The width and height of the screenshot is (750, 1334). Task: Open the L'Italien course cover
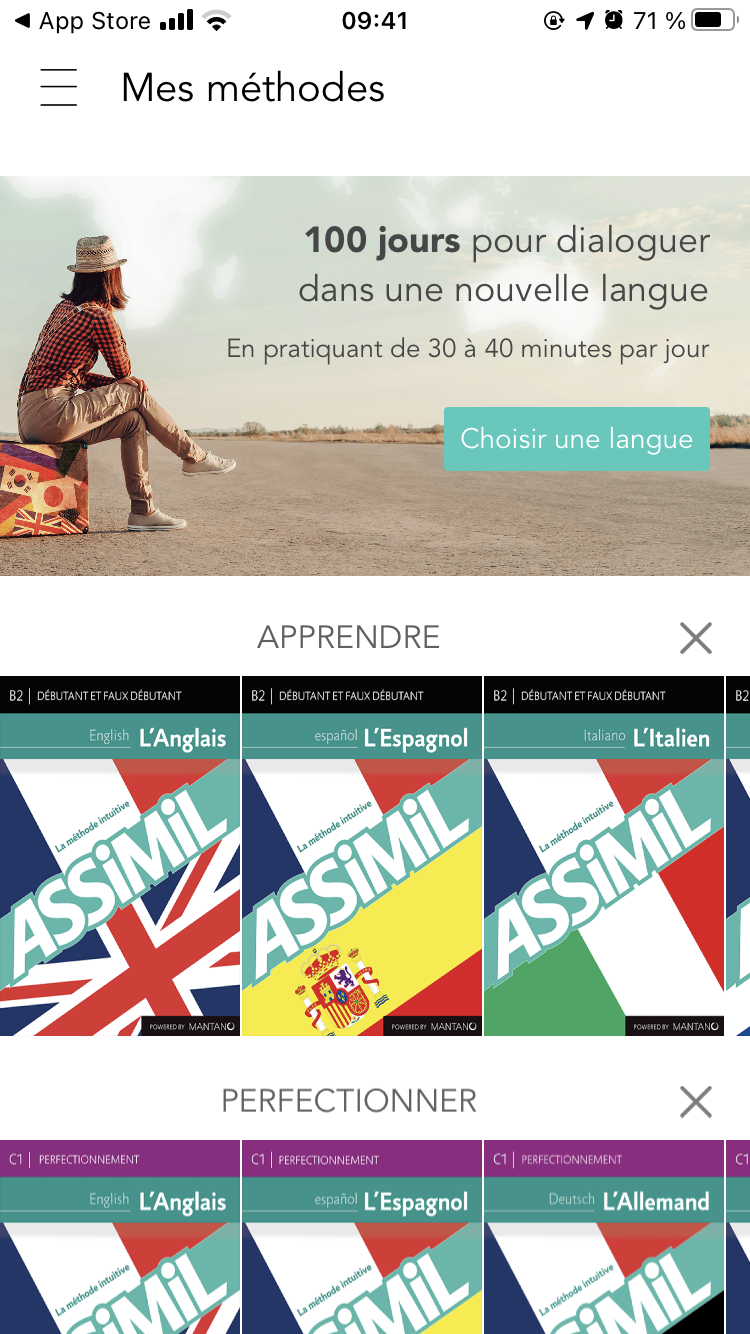tap(603, 856)
